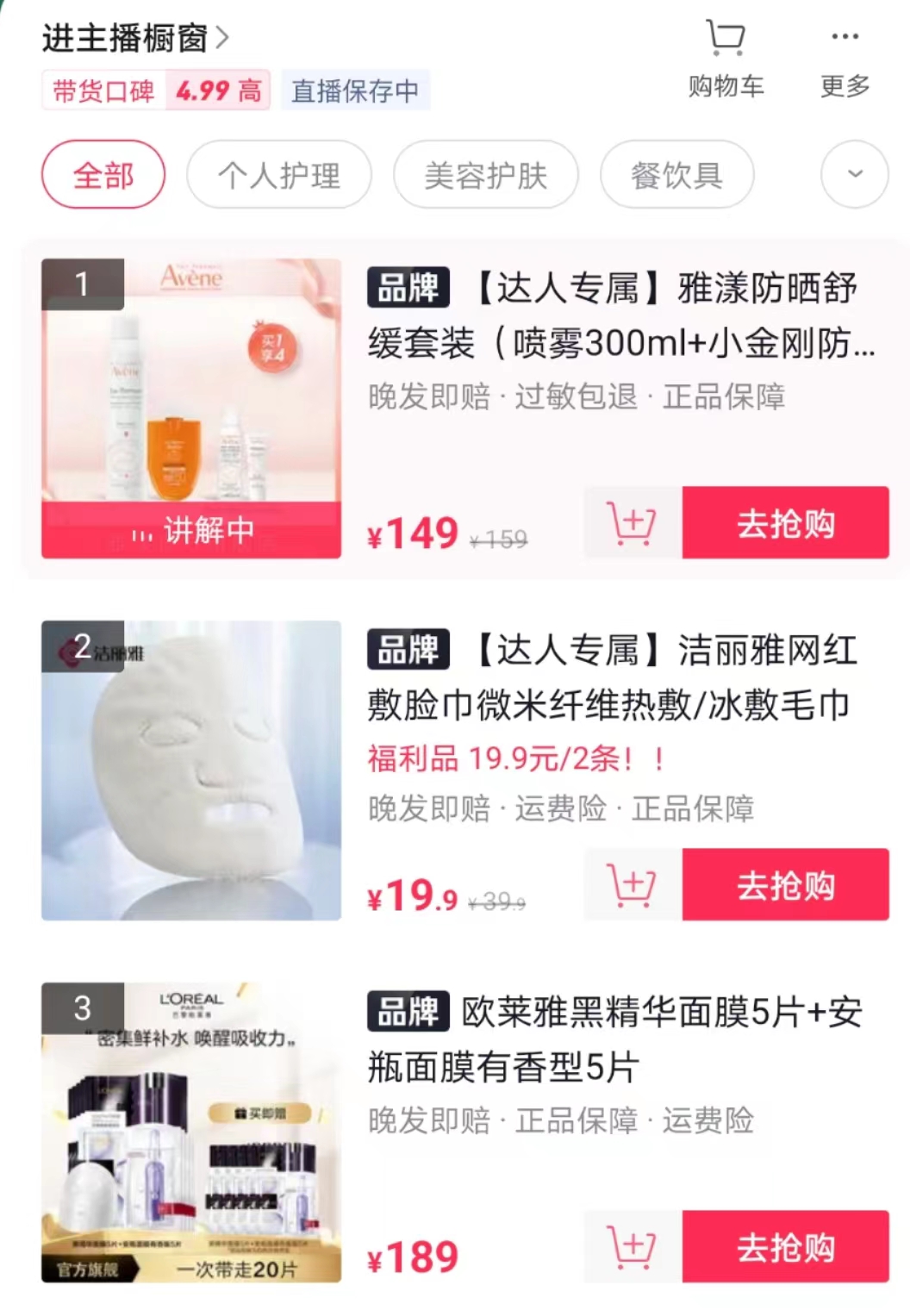The width and height of the screenshot is (910, 1316).
Task: Open the 进主播橱窗 showcase link
Action: [135, 38]
